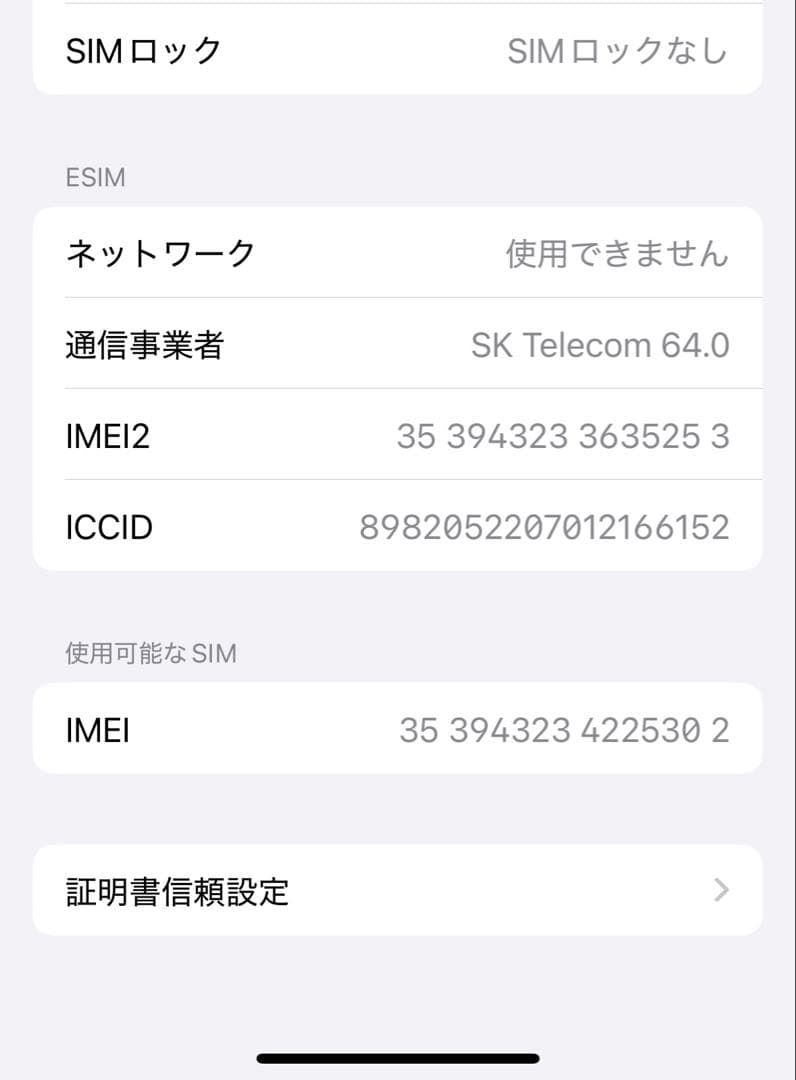Tap the SIMロックなし status value
796x1080 pixels.
[616, 50]
